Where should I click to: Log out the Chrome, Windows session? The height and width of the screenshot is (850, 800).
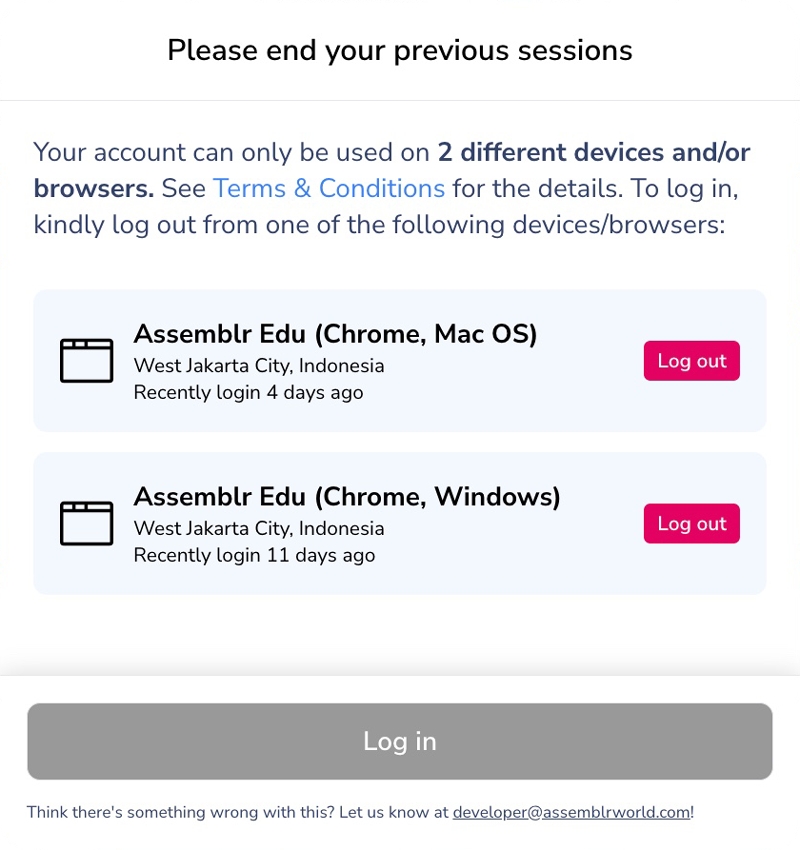691,524
